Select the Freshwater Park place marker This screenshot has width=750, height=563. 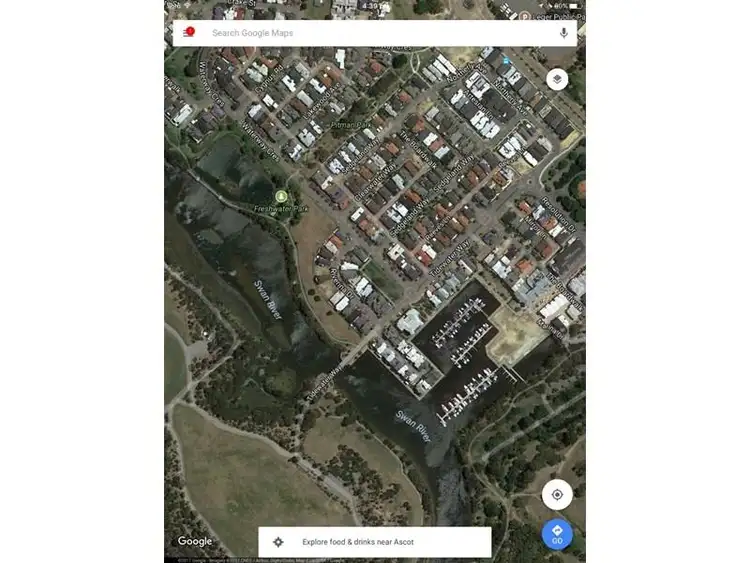(x=282, y=196)
